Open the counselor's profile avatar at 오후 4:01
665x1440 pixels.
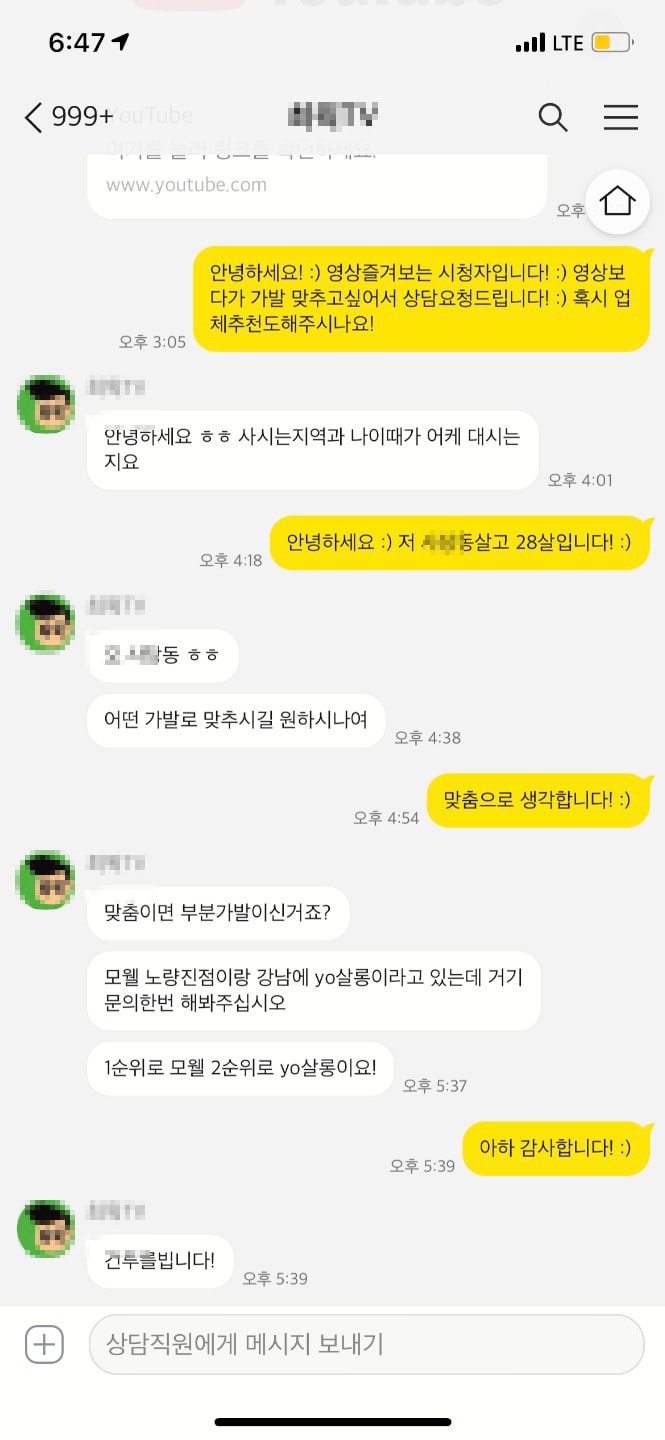coord(47,404)
